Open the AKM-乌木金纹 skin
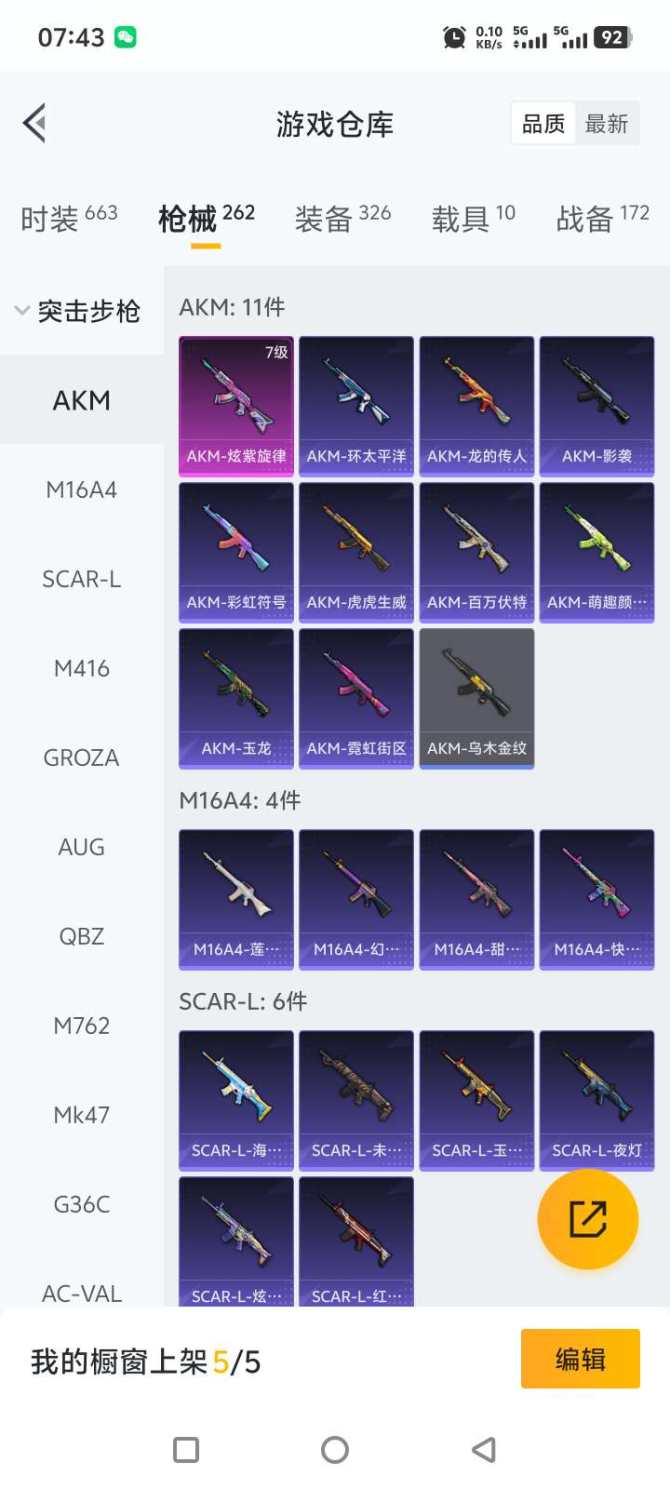 click(x=476, y=697)
